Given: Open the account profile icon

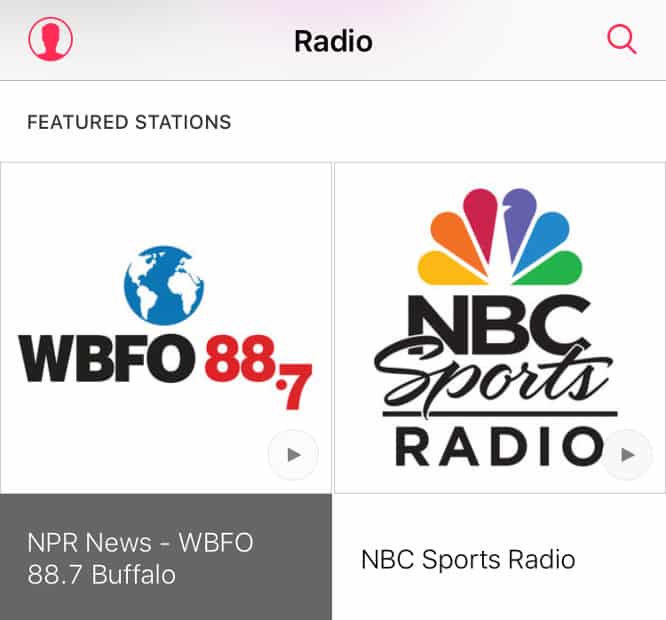Looking at the screenshot, I should tap(51, 40).
